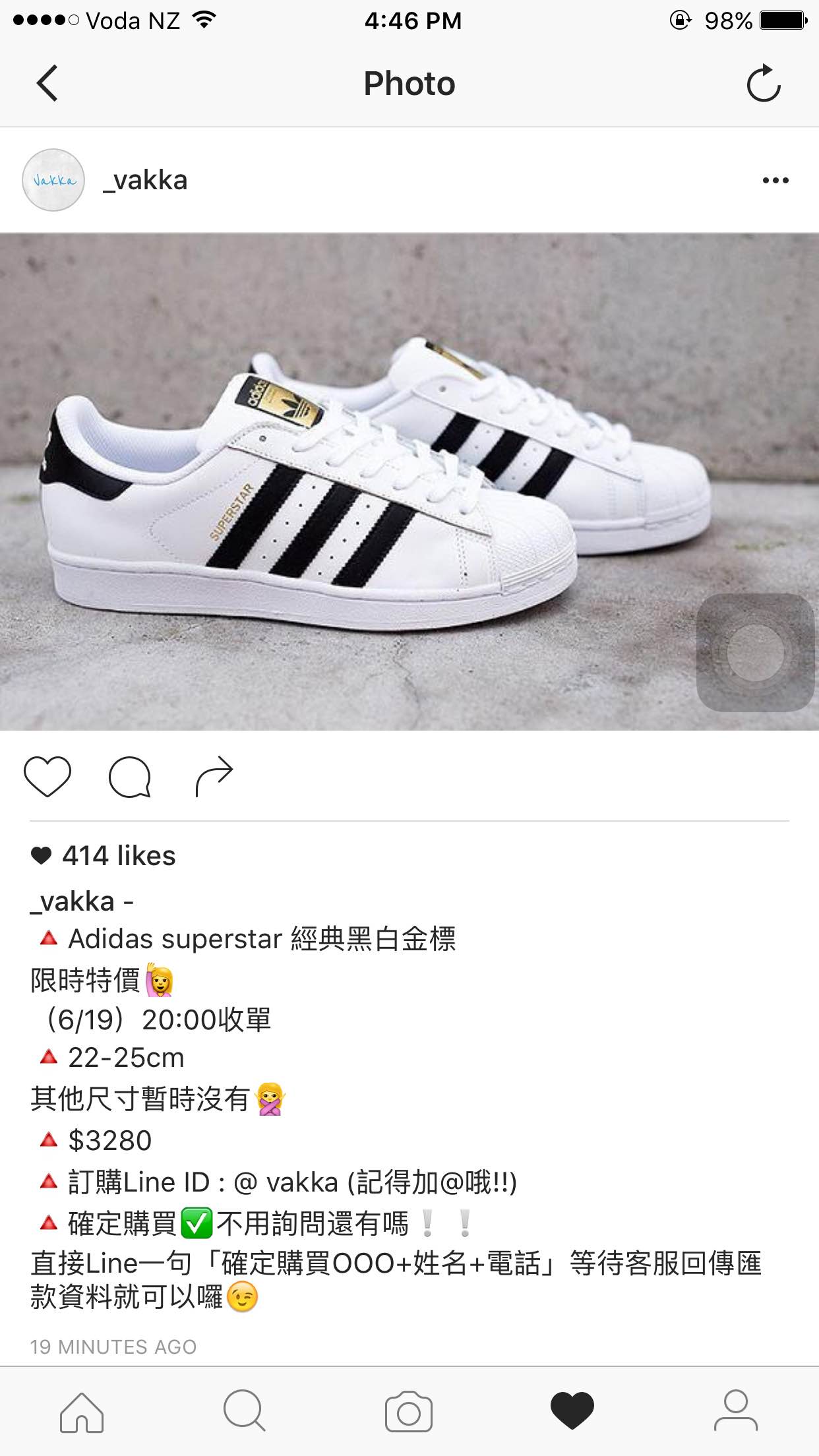
Task: Go back from the Photo screen
Action: 47,83
